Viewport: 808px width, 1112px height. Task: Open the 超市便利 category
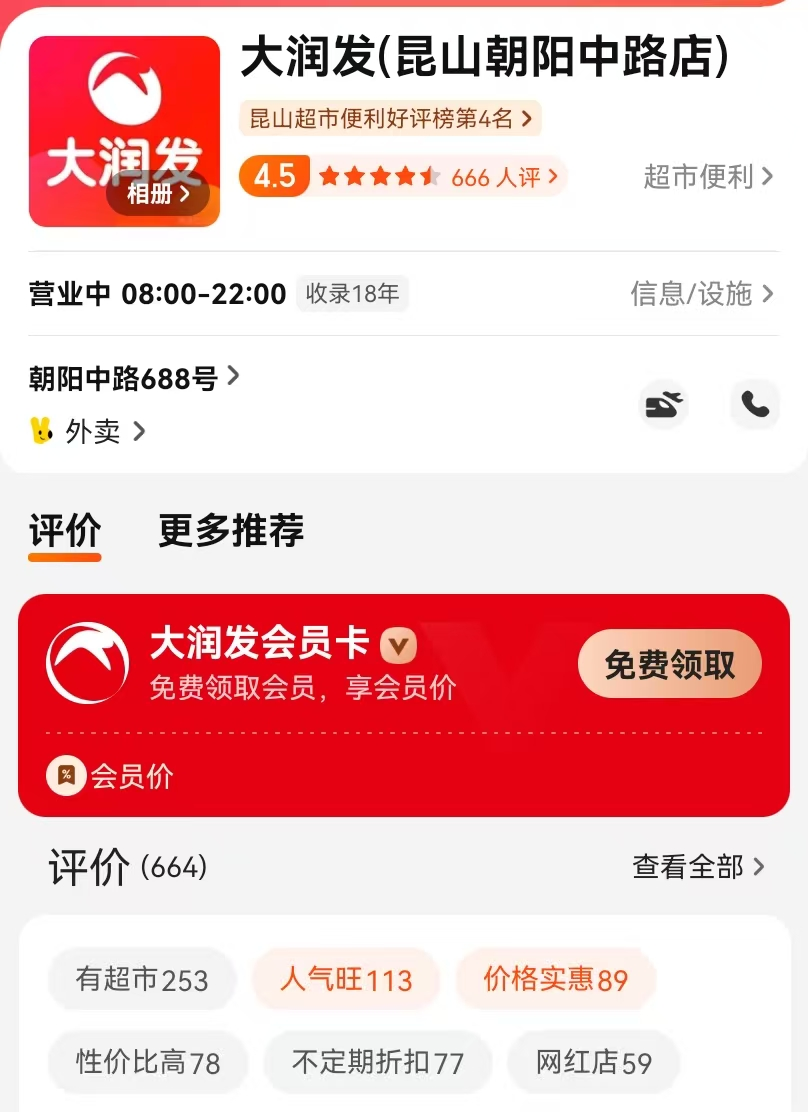pos(708,177)
